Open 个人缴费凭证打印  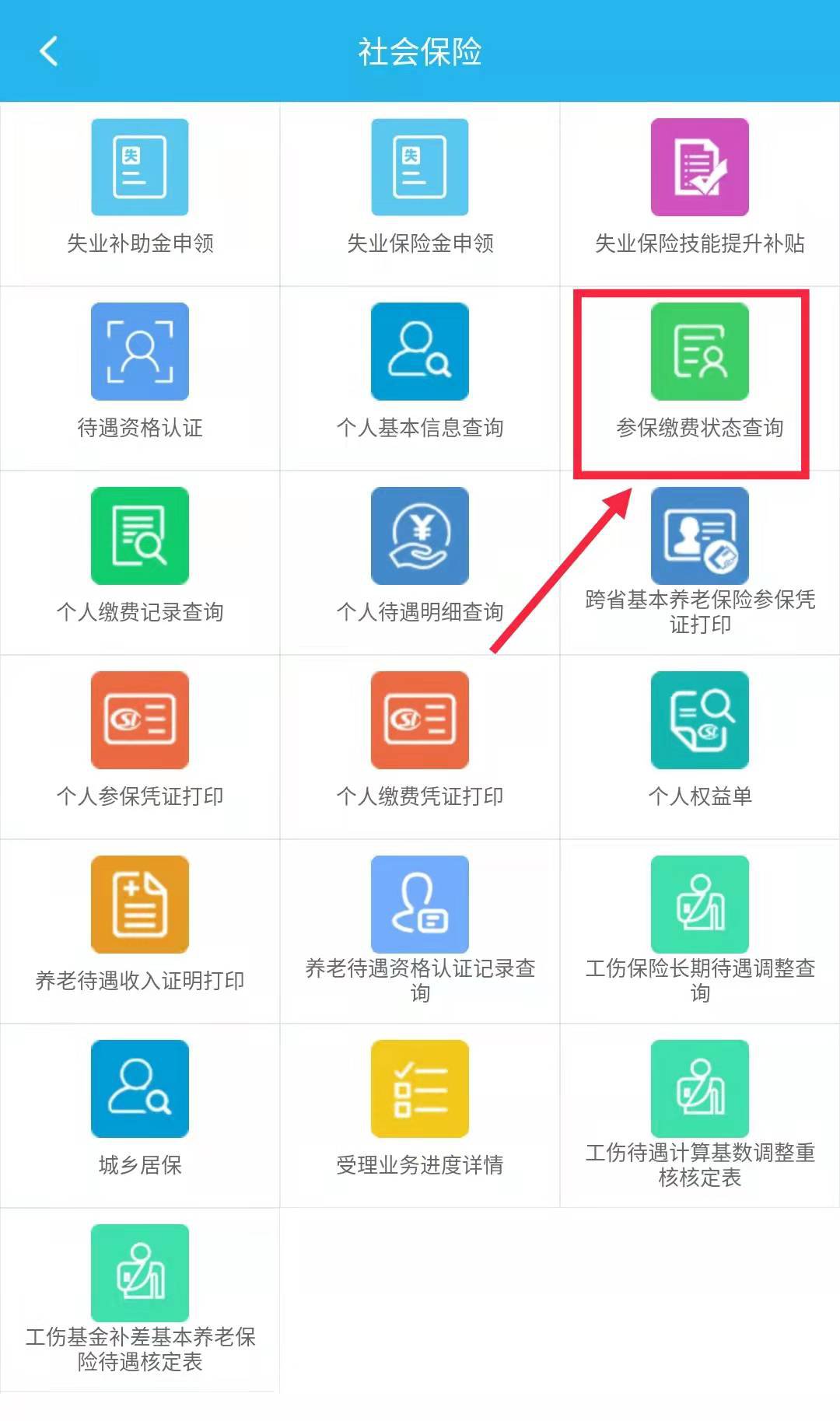420,720
